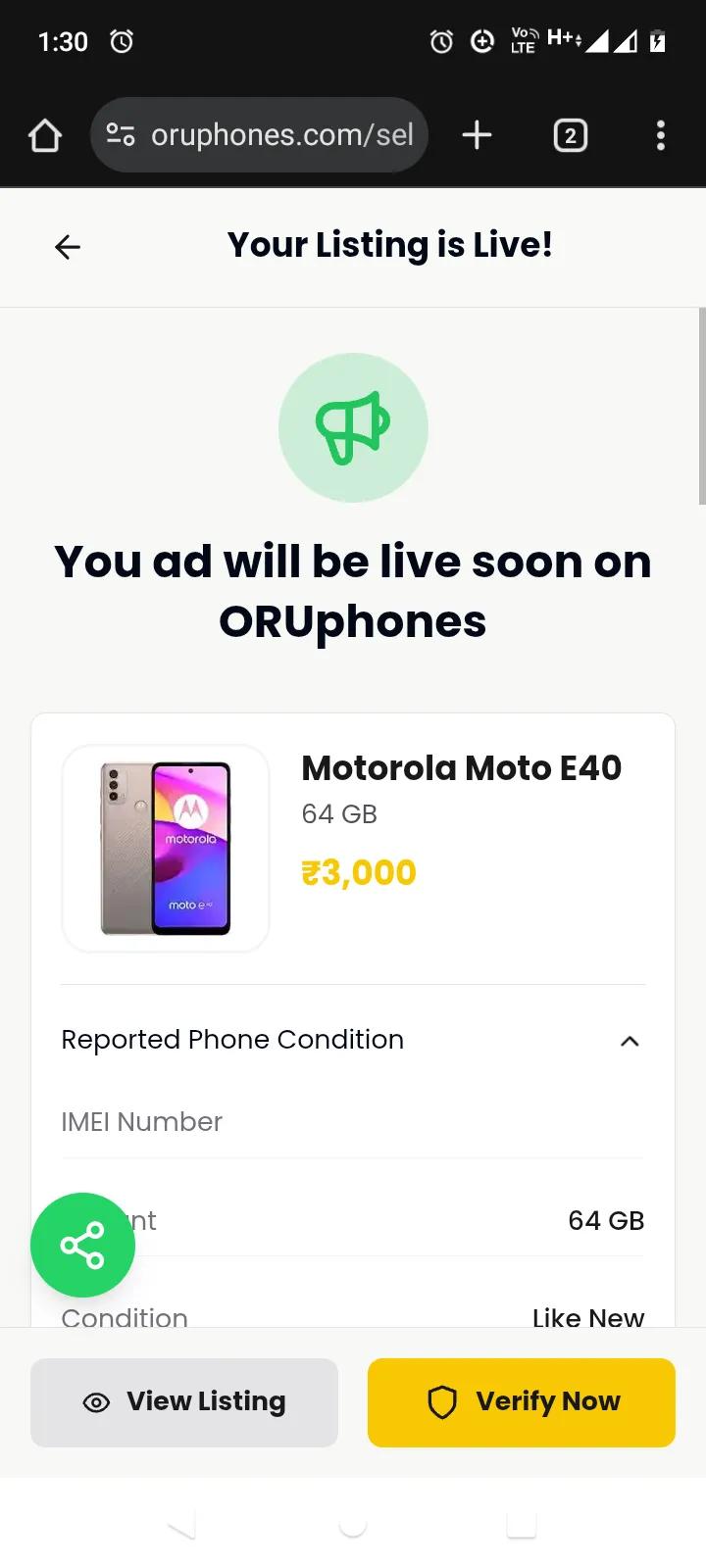Tap the shield icon on Verify Now
The image size is (706, 1568).
(443, 1402)
